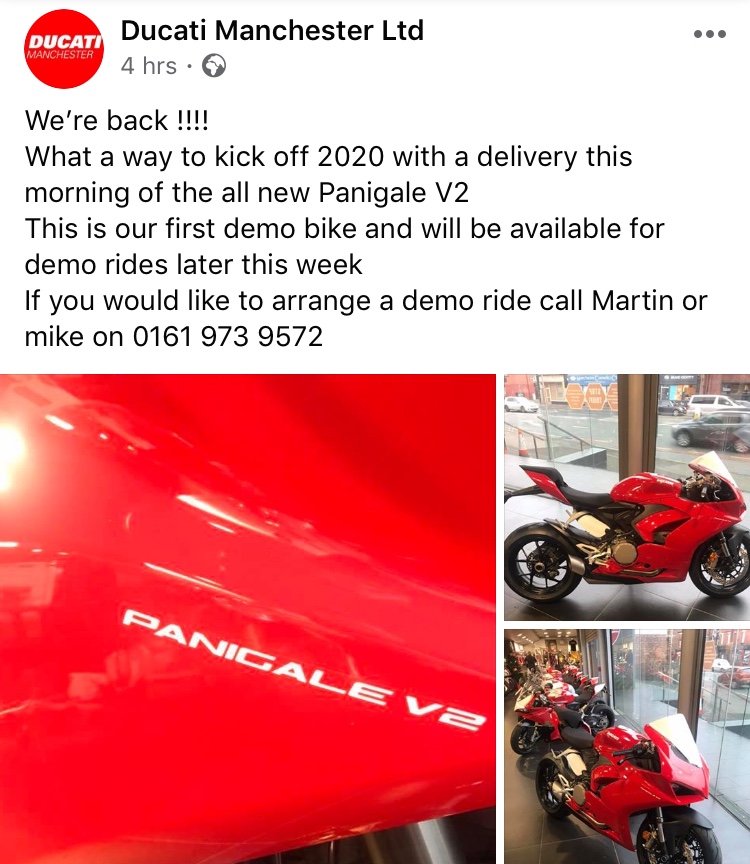Viewport: 750px width, 864px height.
Task: Open the photo of bikes in showroom
Action: click(x=627, y=746)
